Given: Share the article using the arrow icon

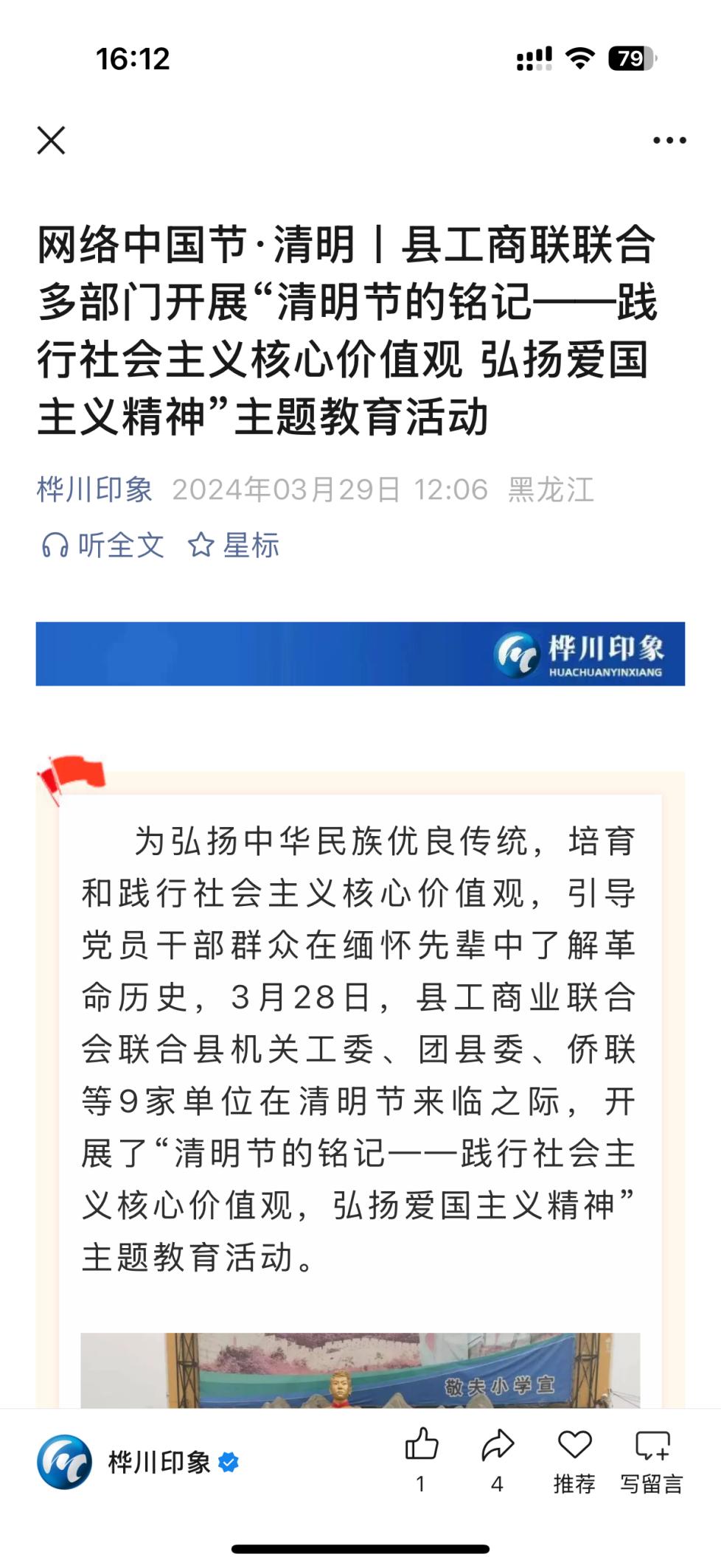Looking at the screenshot, I should [x=498, y=1457].
